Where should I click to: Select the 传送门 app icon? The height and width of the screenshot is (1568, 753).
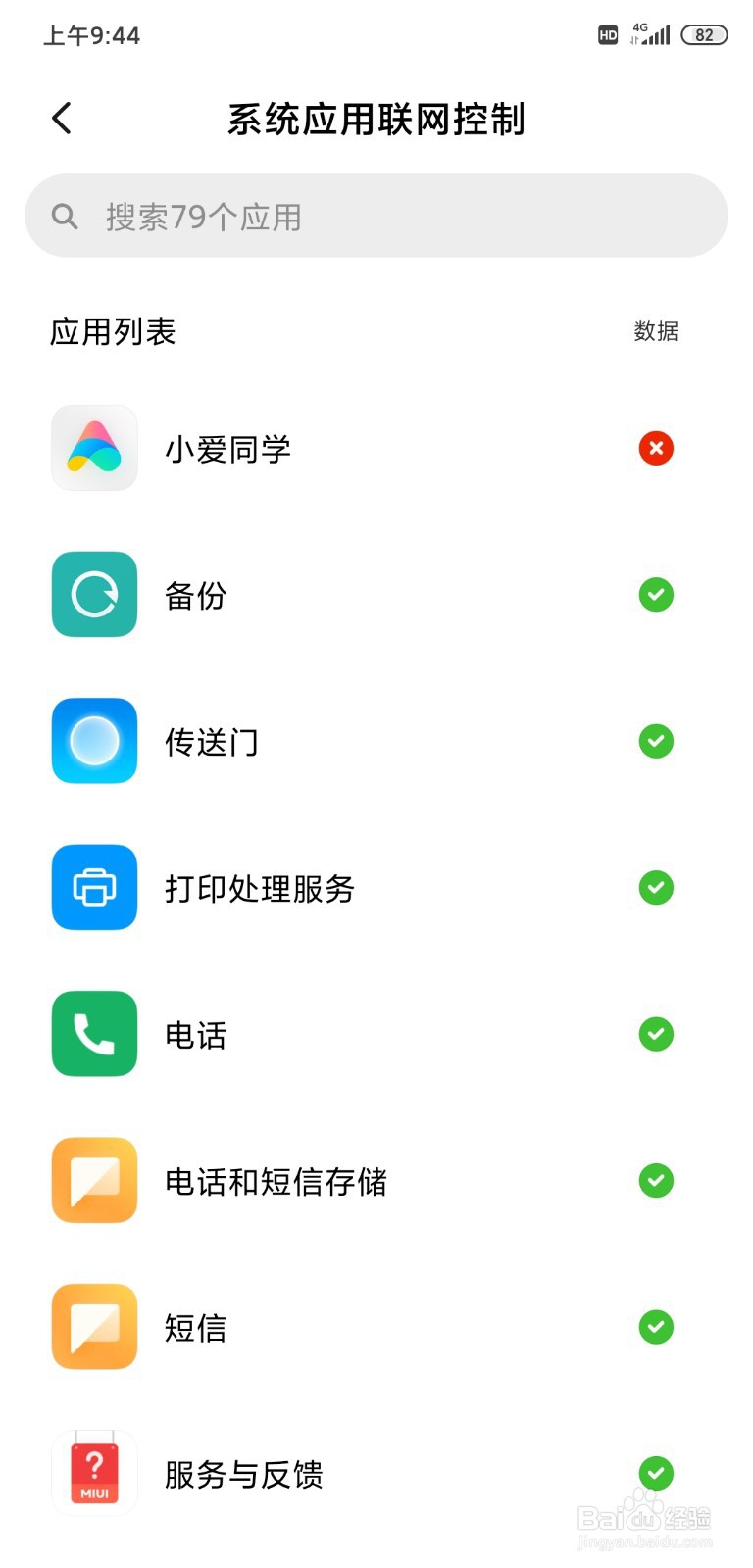[93, 741]
